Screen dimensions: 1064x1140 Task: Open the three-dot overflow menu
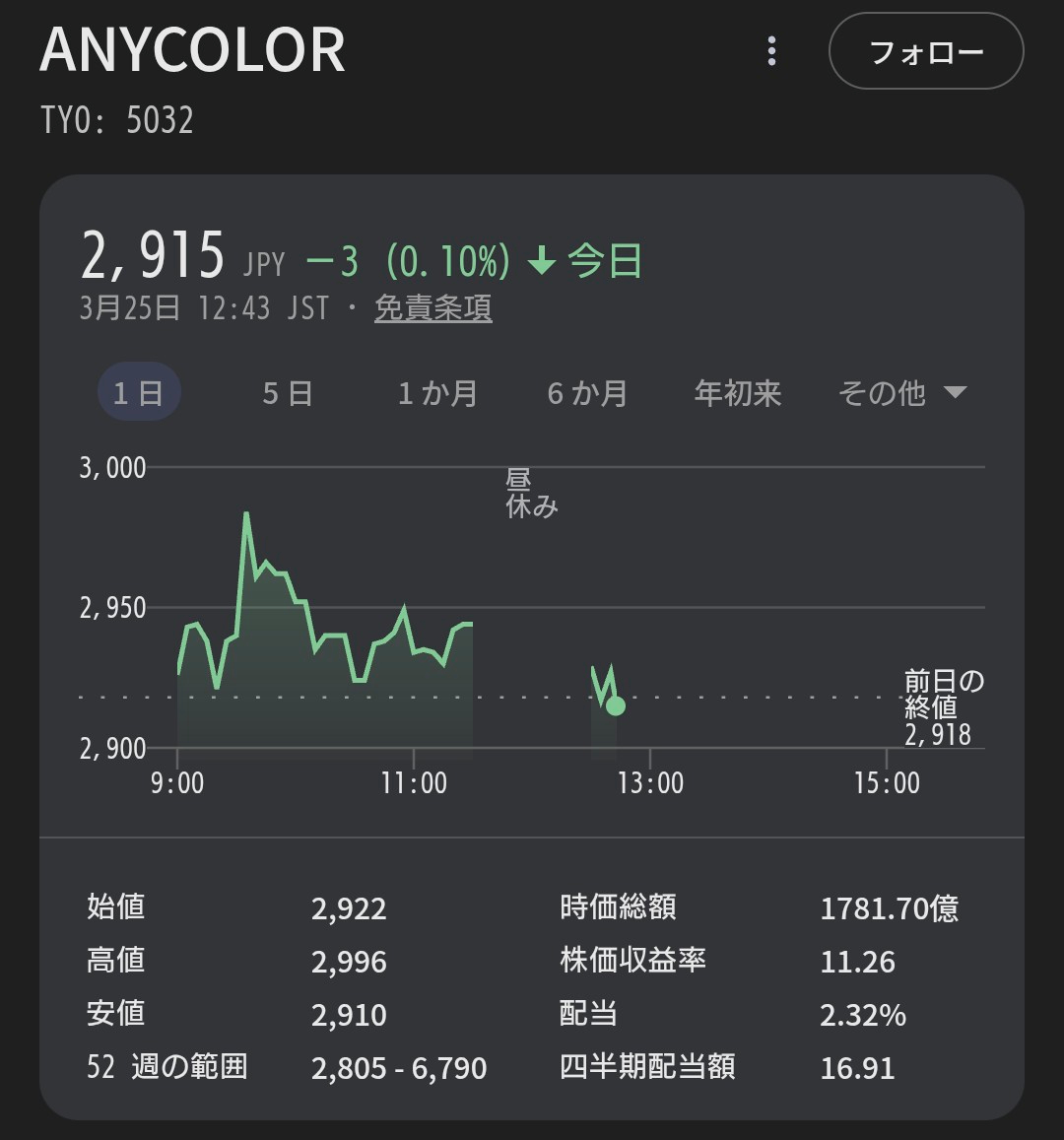tap(771, 51)
